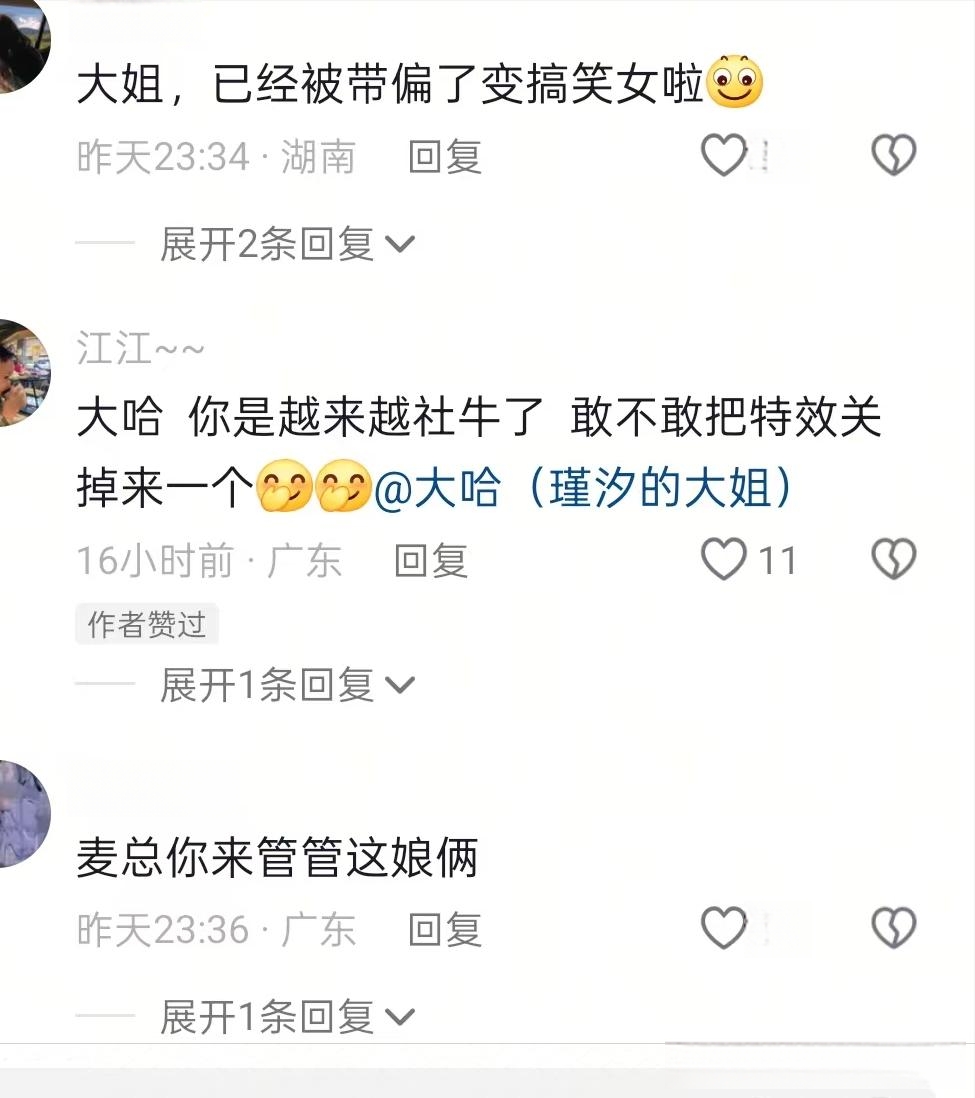The width and height of the screenshot is (975, 1098).
Task: Reply to the 麦总你来管管这娘俩 comment
Action: (x=445, y=930)
